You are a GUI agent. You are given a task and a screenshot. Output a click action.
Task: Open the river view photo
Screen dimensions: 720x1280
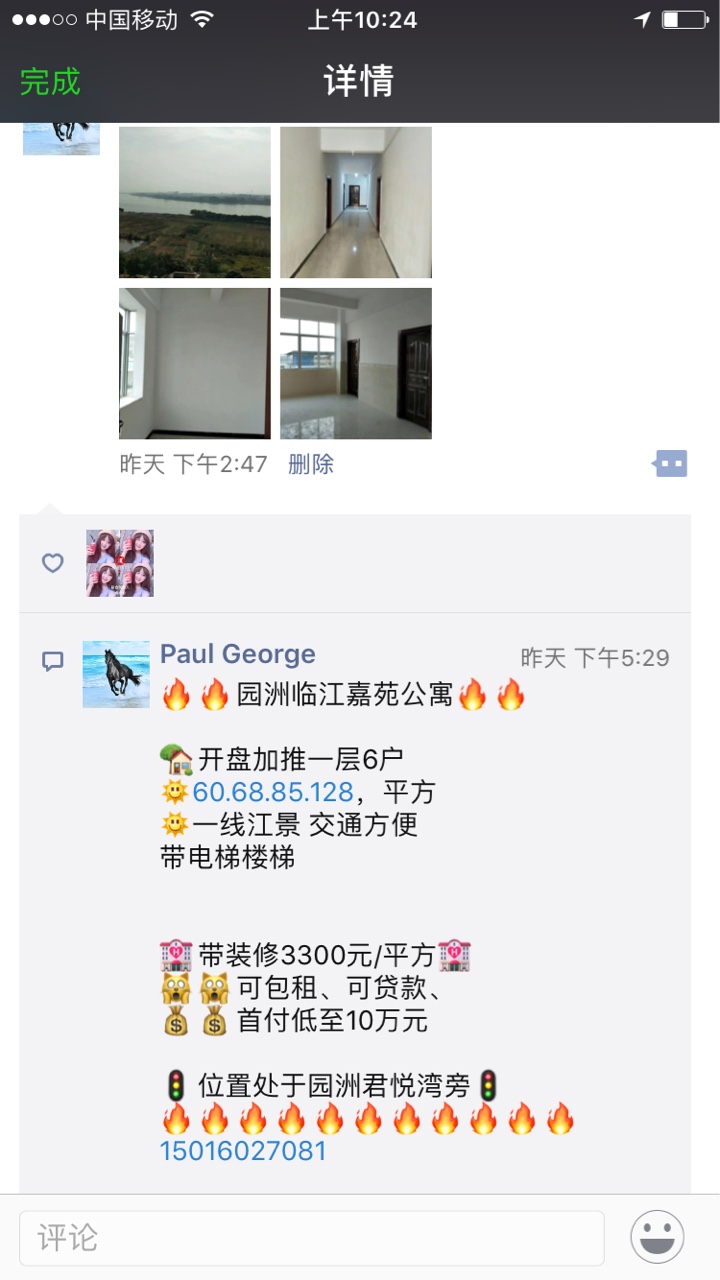point(194,202)
